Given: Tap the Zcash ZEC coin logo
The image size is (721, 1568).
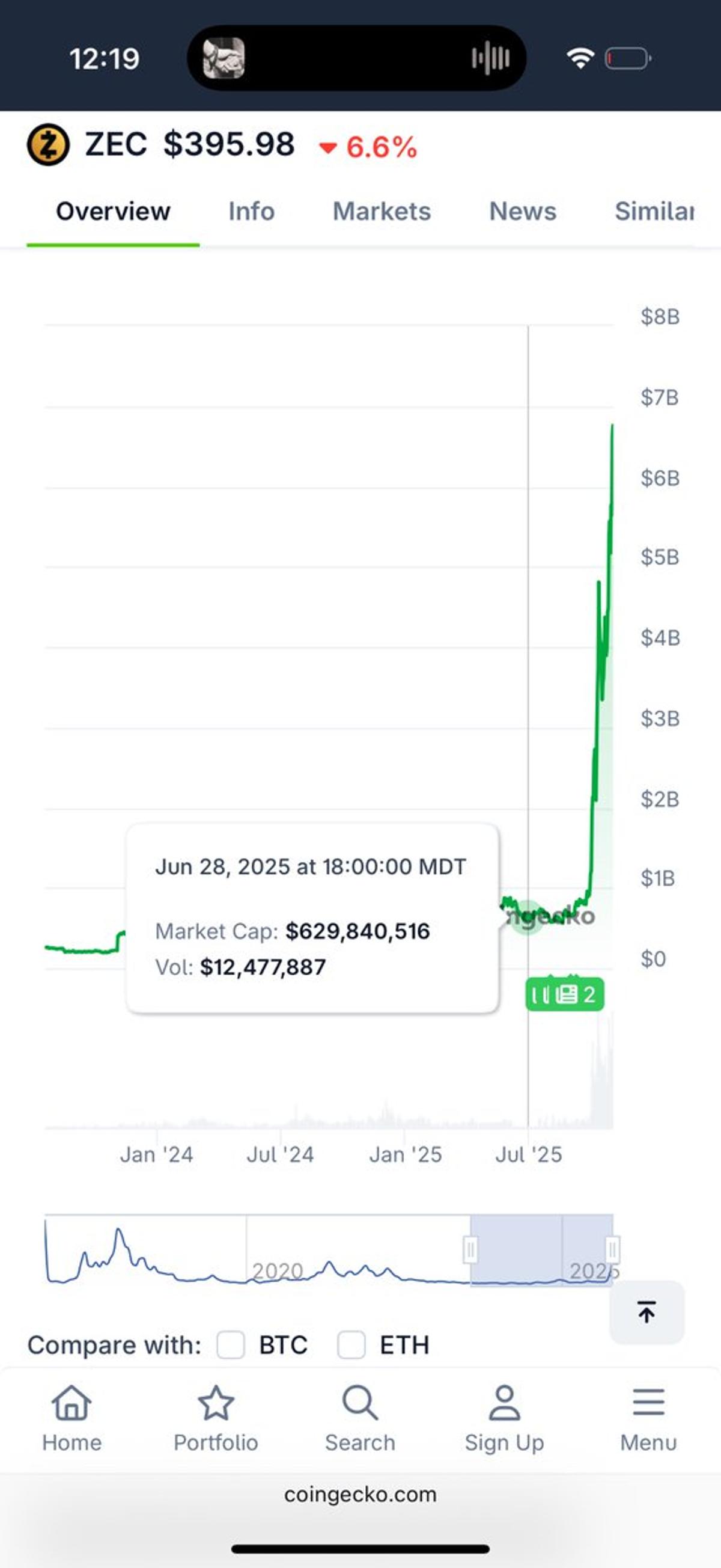Looking at the screenshot, I should (x=48, y=144).
